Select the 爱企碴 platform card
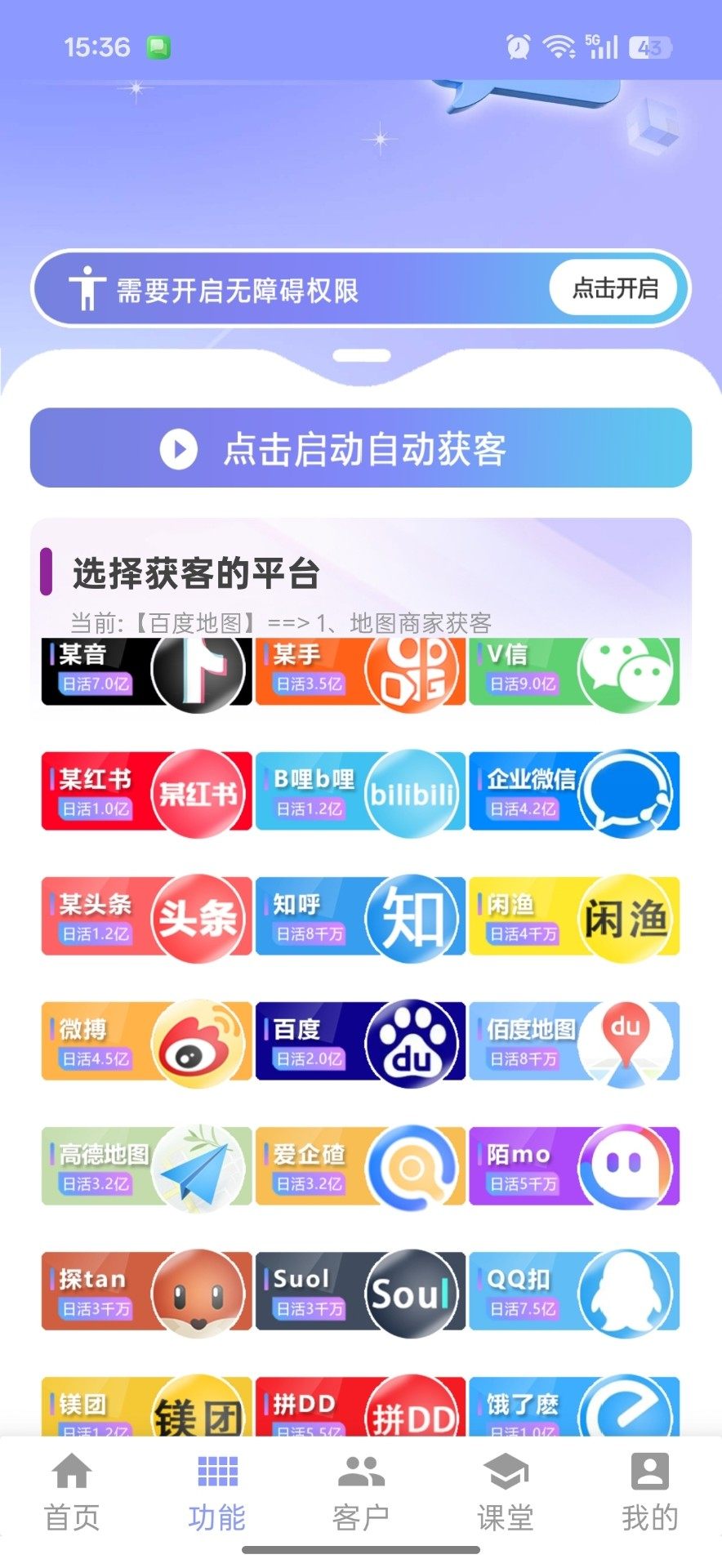Viewport: 722px width, 1568px height. (360, 1166)
